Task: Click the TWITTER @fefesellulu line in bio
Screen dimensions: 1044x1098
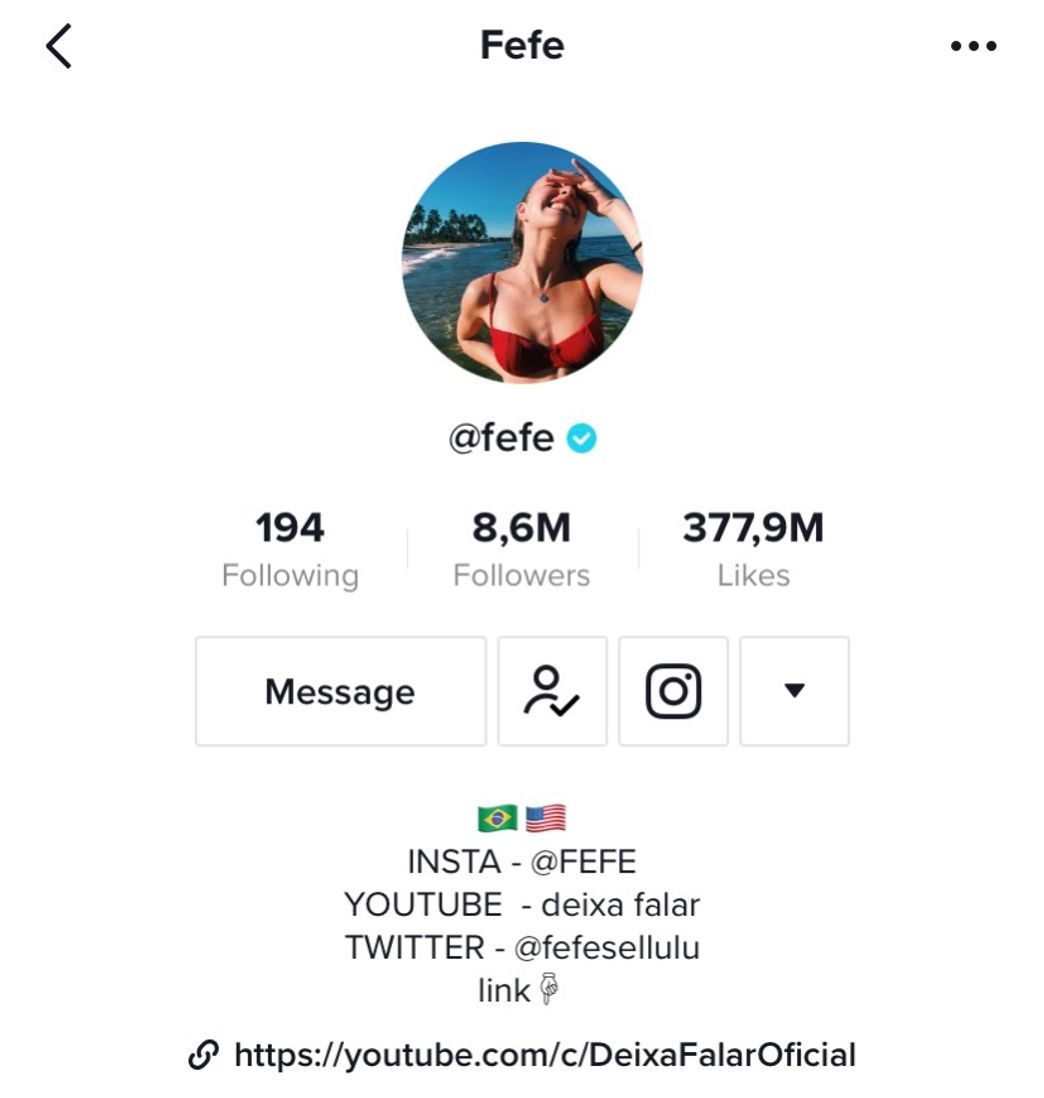Action: click(x=522, y=946)
